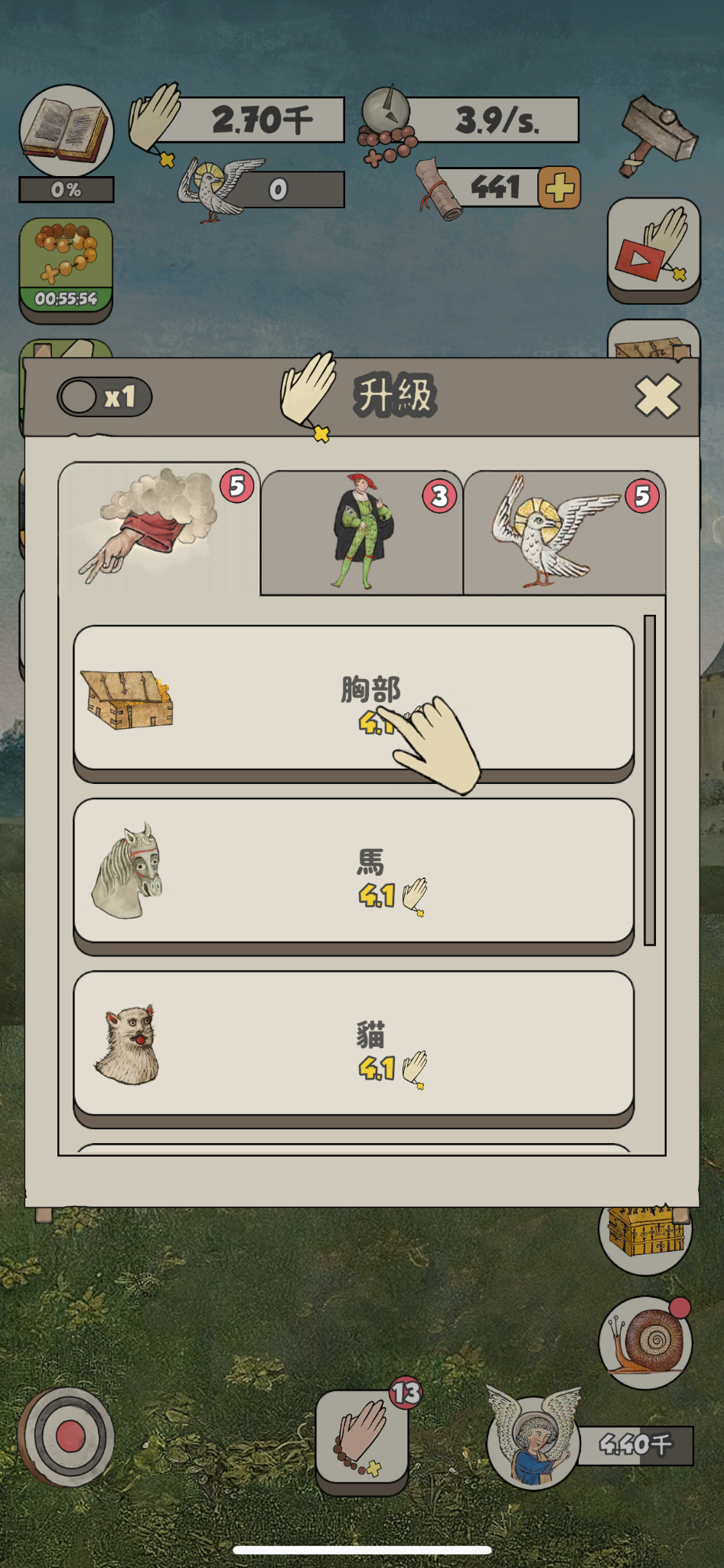The image size is (724, 1568).
Task: Open the book progress icon
Action: pyautogui.click(x=67, y=131)
